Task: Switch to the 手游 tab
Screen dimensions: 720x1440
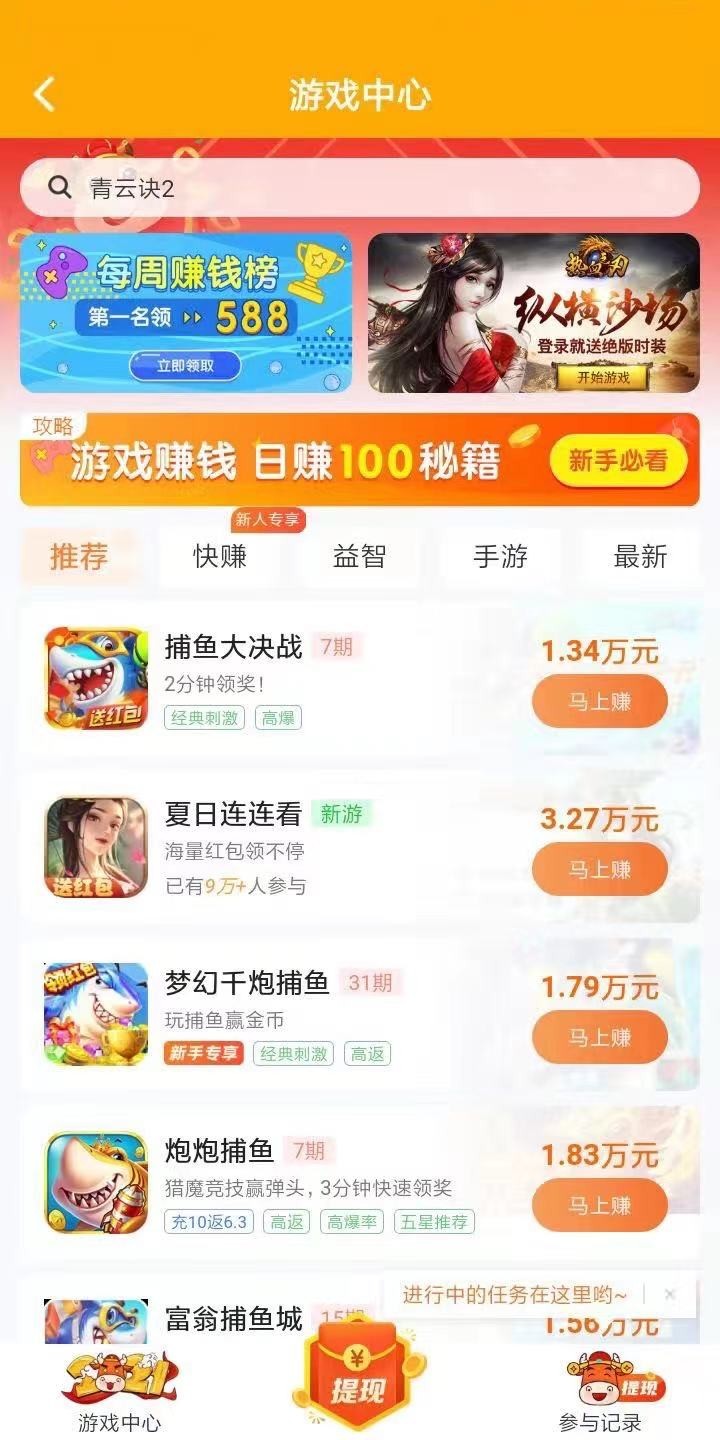Action: (498, 557)
